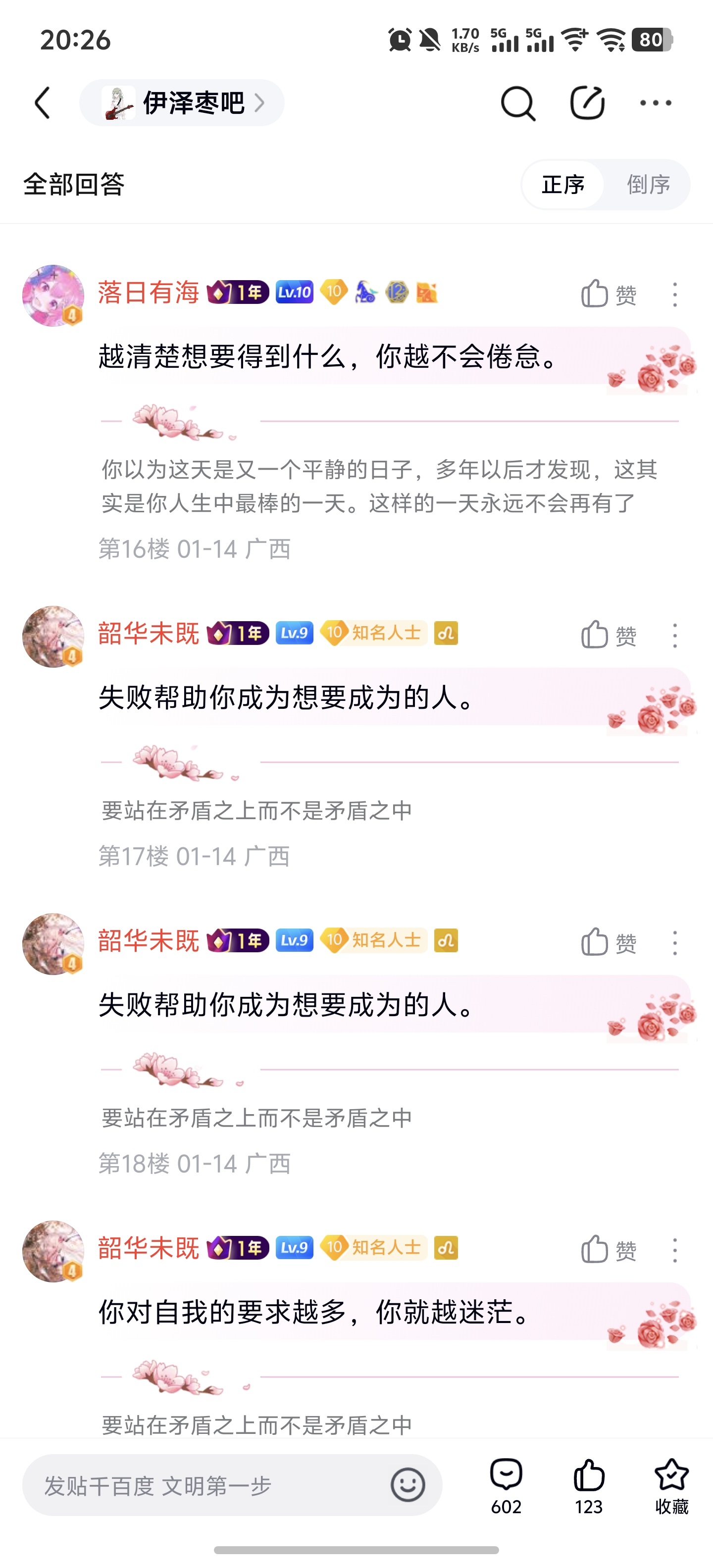
Task: Go back using the top arrow
Action: pyautogui.click(x=43, y=102)
